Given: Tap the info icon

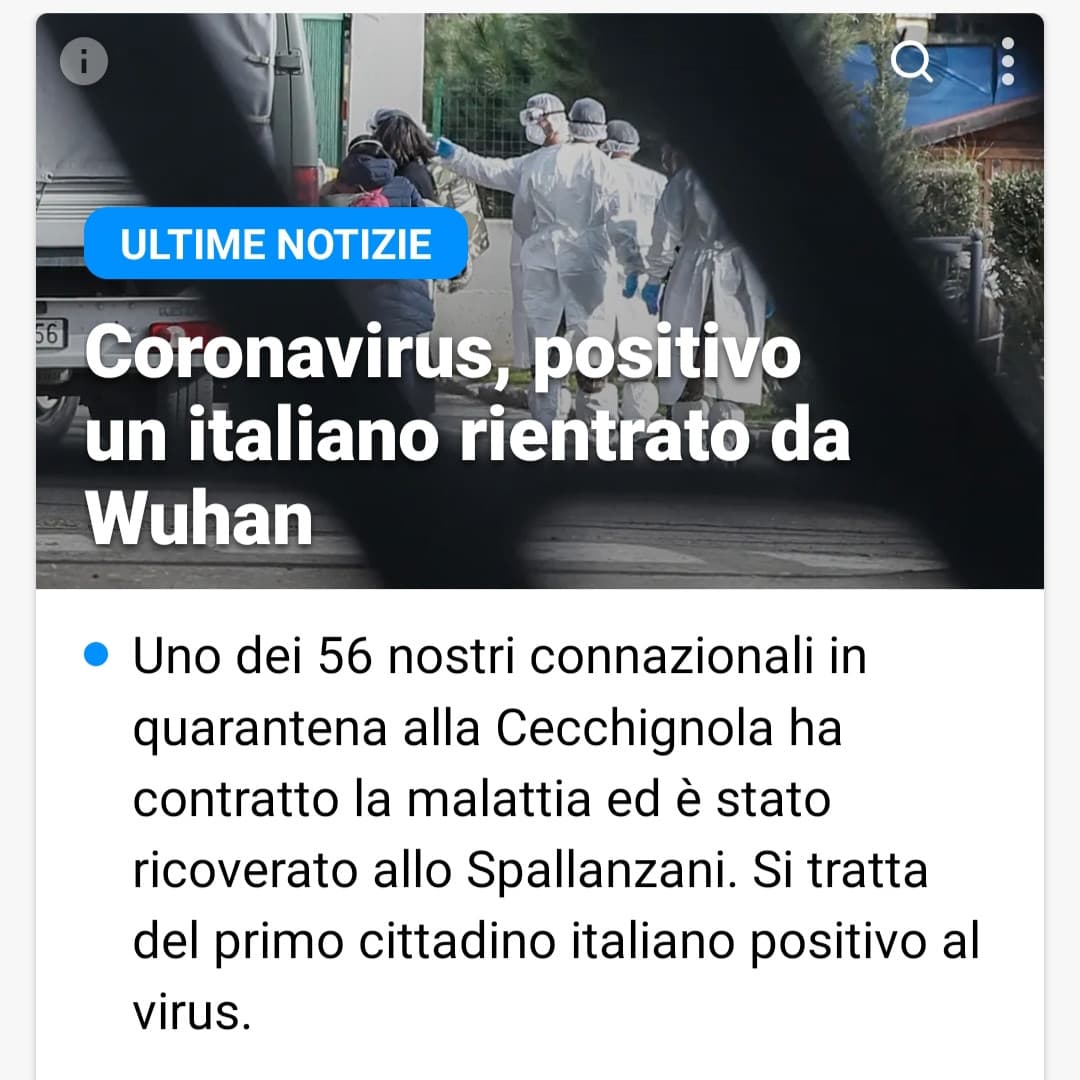Looking at the screenshot, I should (84, 62).
